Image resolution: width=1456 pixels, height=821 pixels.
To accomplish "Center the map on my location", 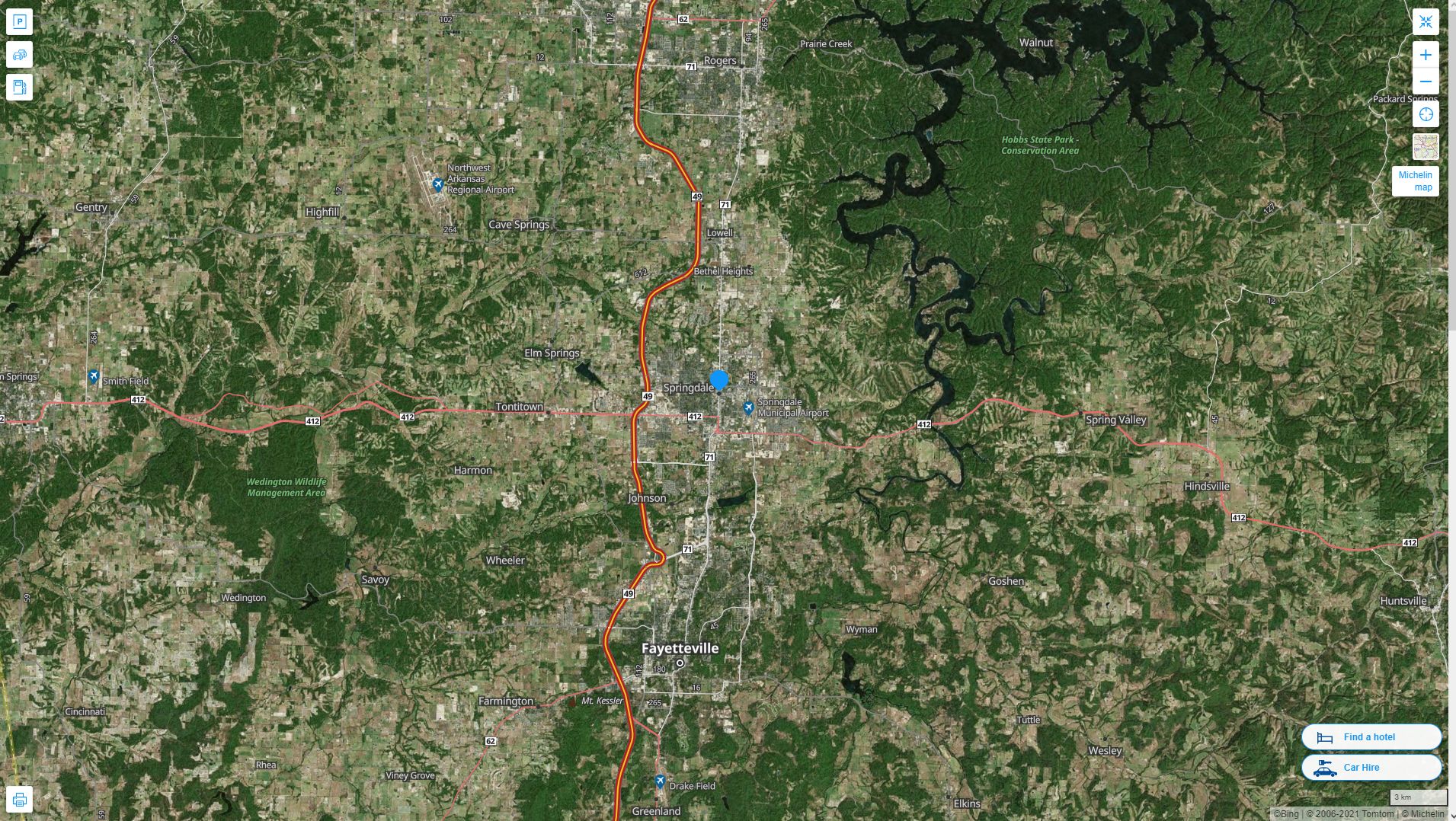I will point(1426,114).
